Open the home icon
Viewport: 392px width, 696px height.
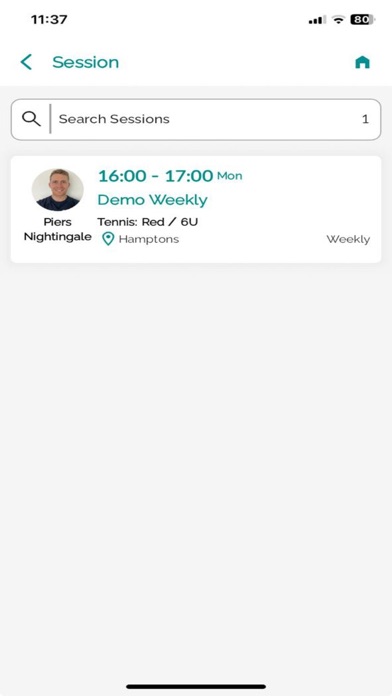click(x=362, y=62)
